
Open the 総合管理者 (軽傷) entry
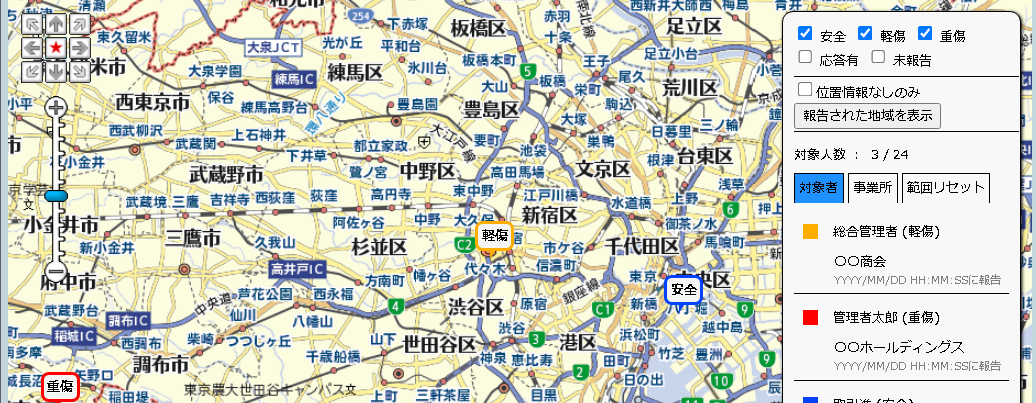(x=885, y=232)
